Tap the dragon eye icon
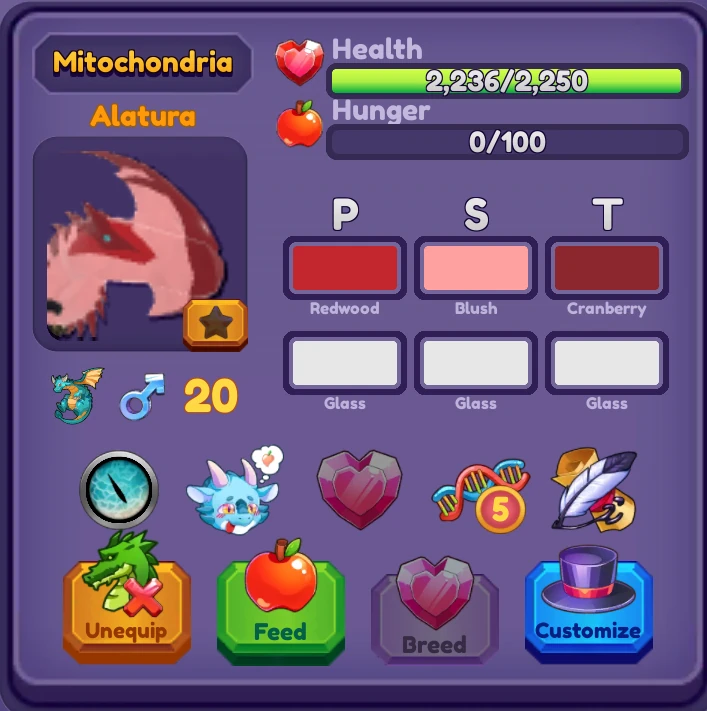This screenshot has width=707, height=711. point(119,490)
